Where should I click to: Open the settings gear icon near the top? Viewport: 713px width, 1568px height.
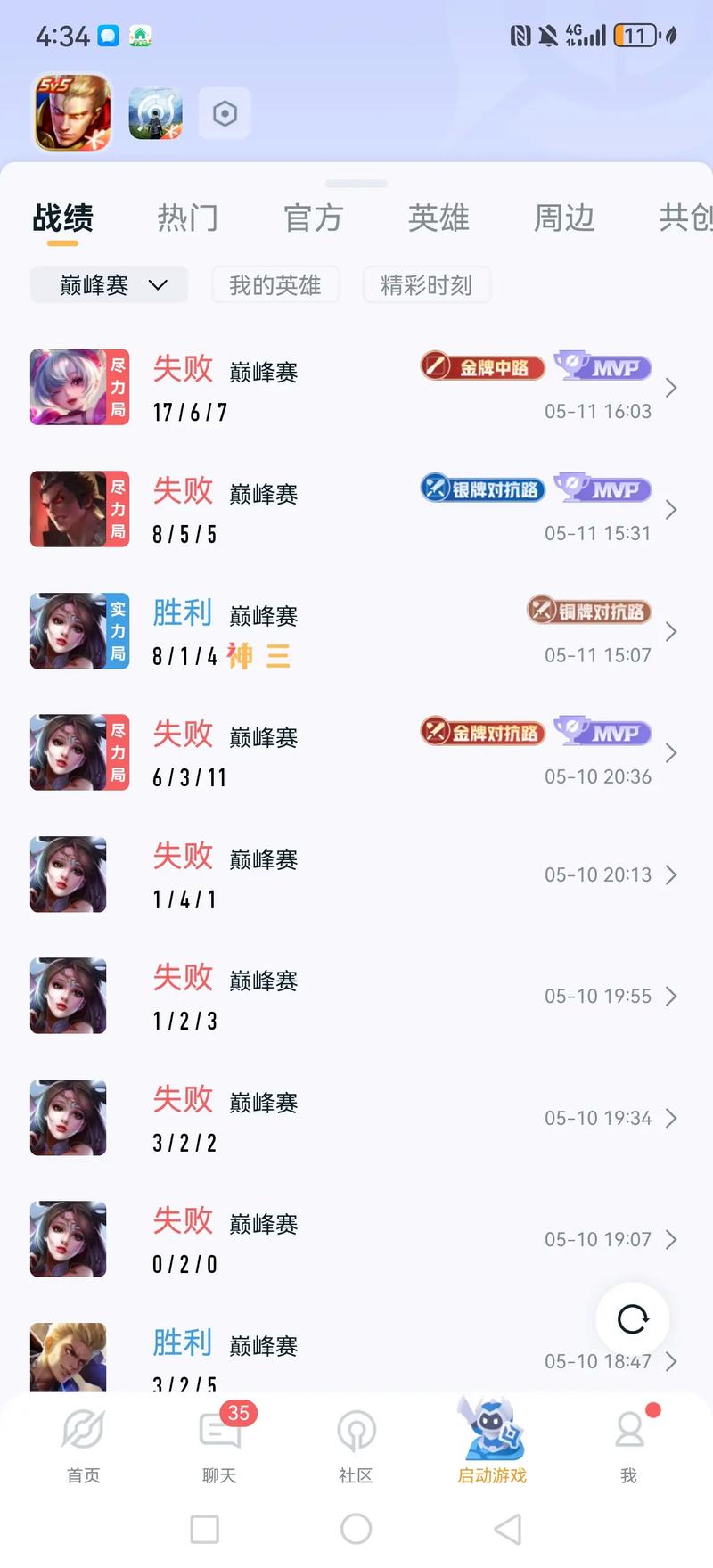point(224,112)
